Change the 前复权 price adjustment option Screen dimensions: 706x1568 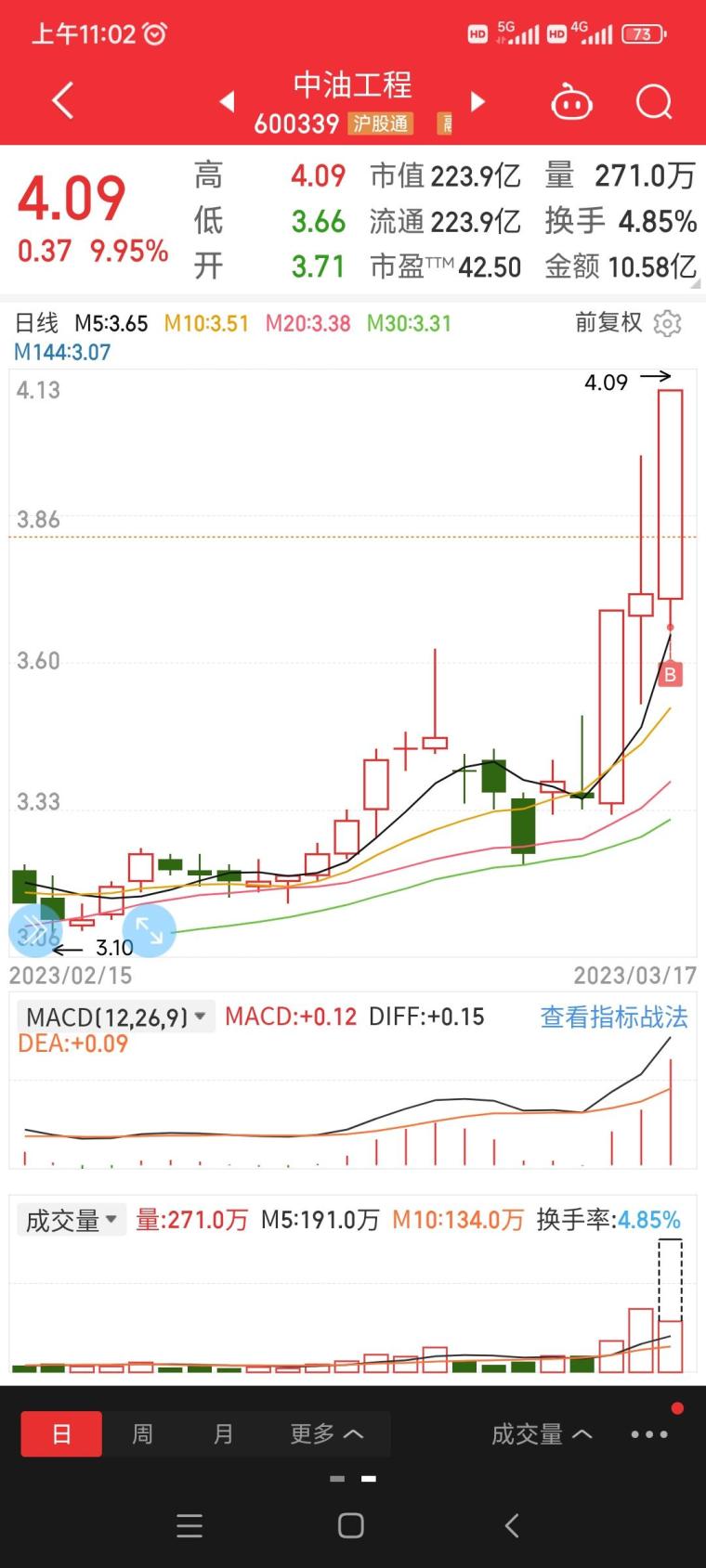coord(608,322)
